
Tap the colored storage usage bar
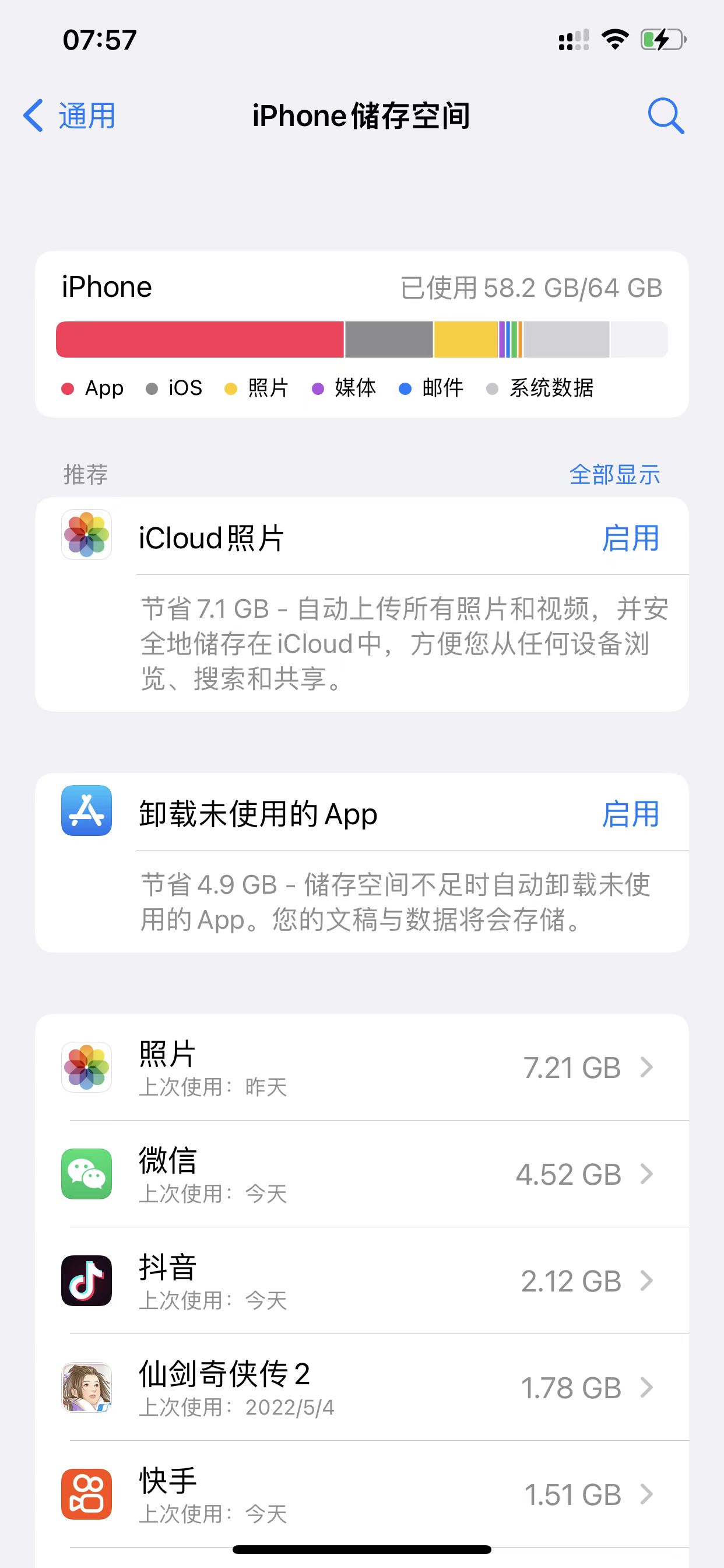[361, 339]
